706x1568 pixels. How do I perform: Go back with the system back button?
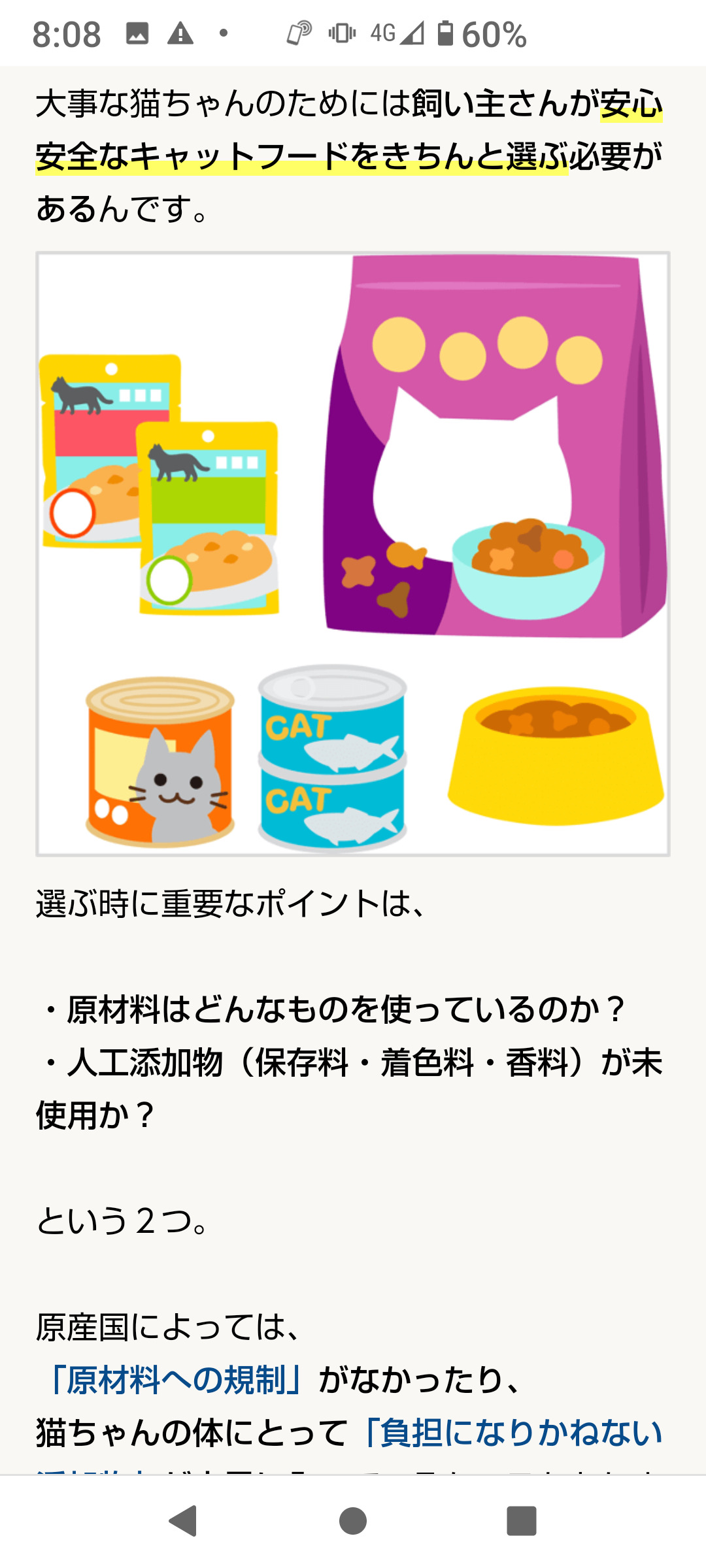click(x=184, y=1520)
